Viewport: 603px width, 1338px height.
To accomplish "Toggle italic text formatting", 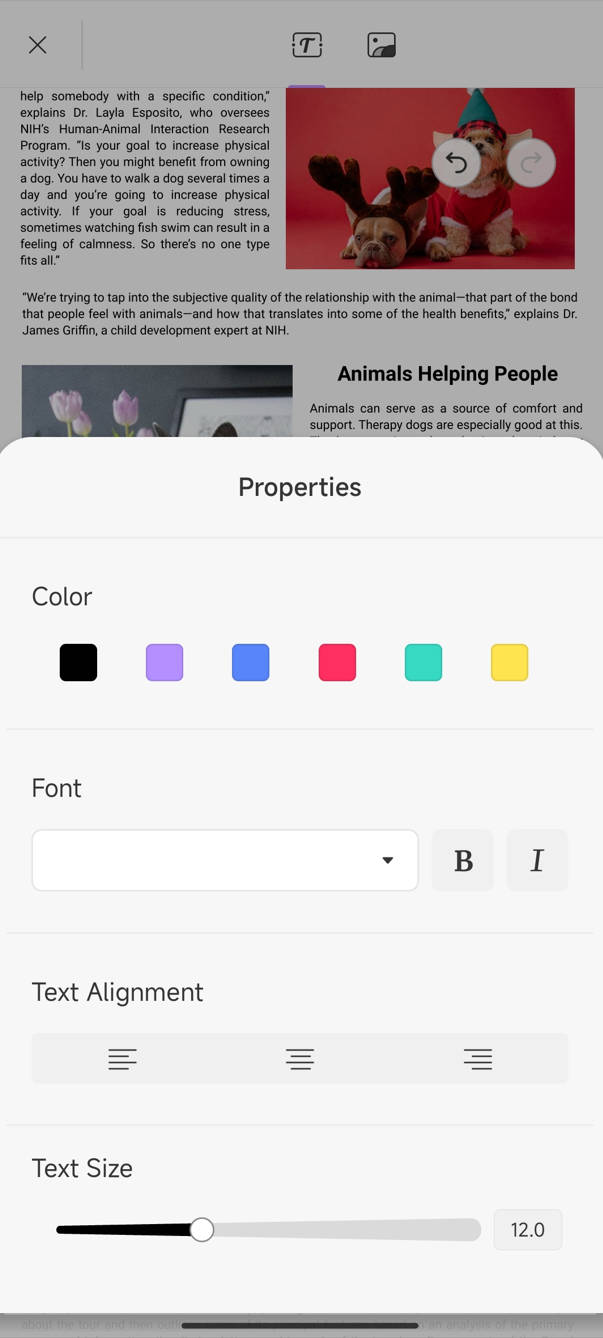I will click(537, 860).
